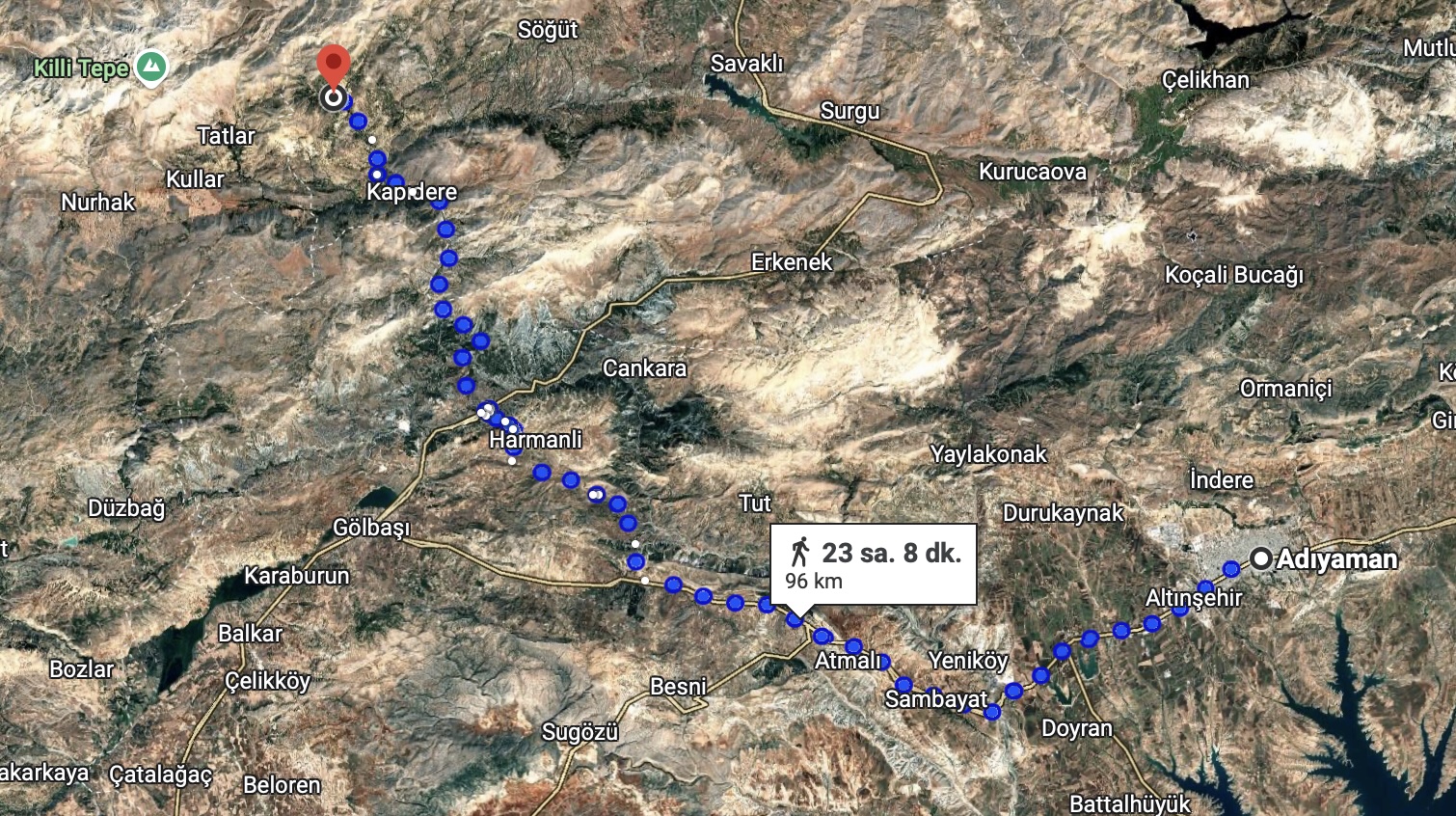1456x816 pixels.
Task: Open the Killi Tepe peak marker
Action: click(x=150, y=68)
